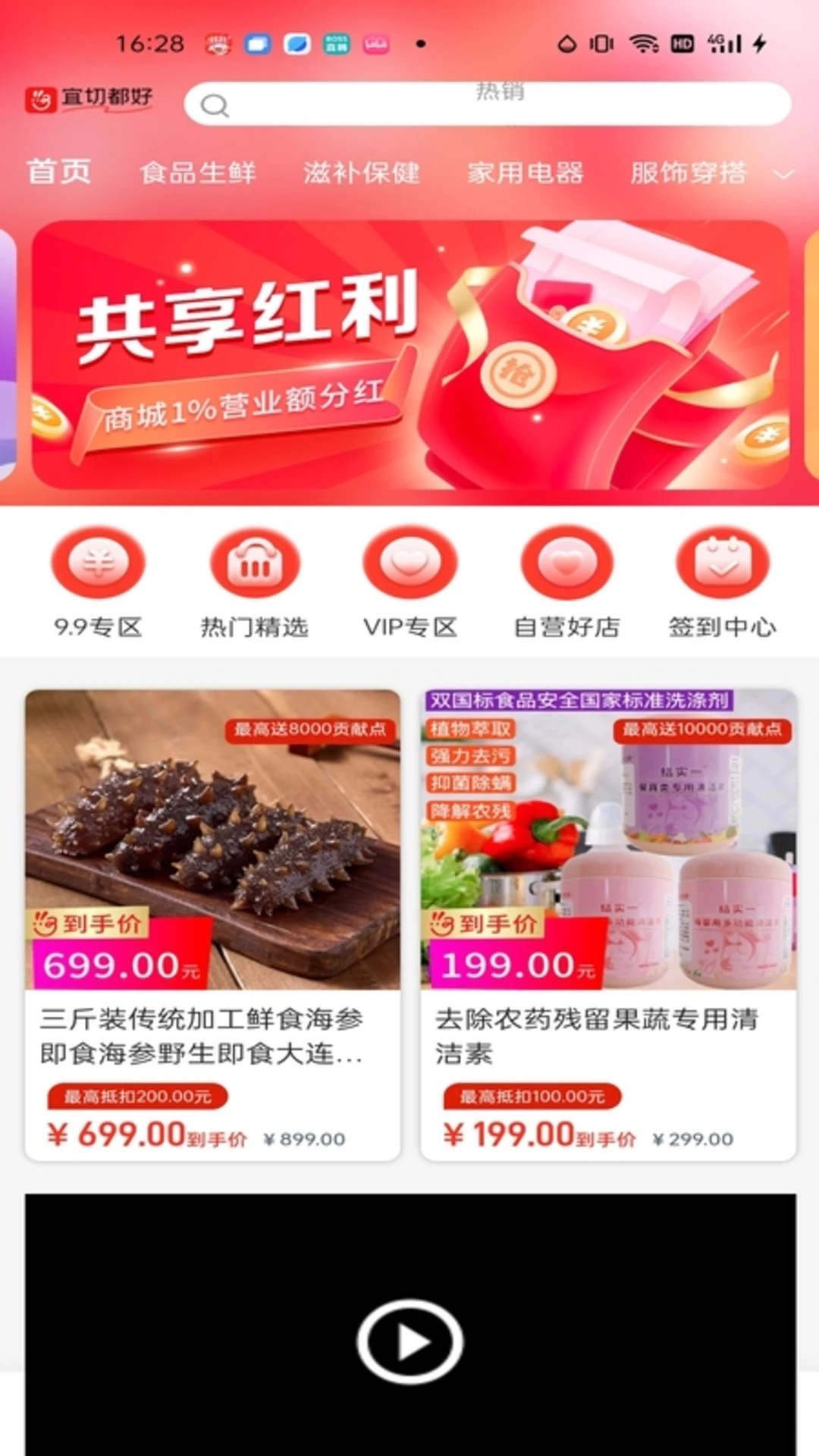Viewport: 819px width, 1456px height.
Task: Switch to the 首页 tab
Action: click(x=58, y=172)
